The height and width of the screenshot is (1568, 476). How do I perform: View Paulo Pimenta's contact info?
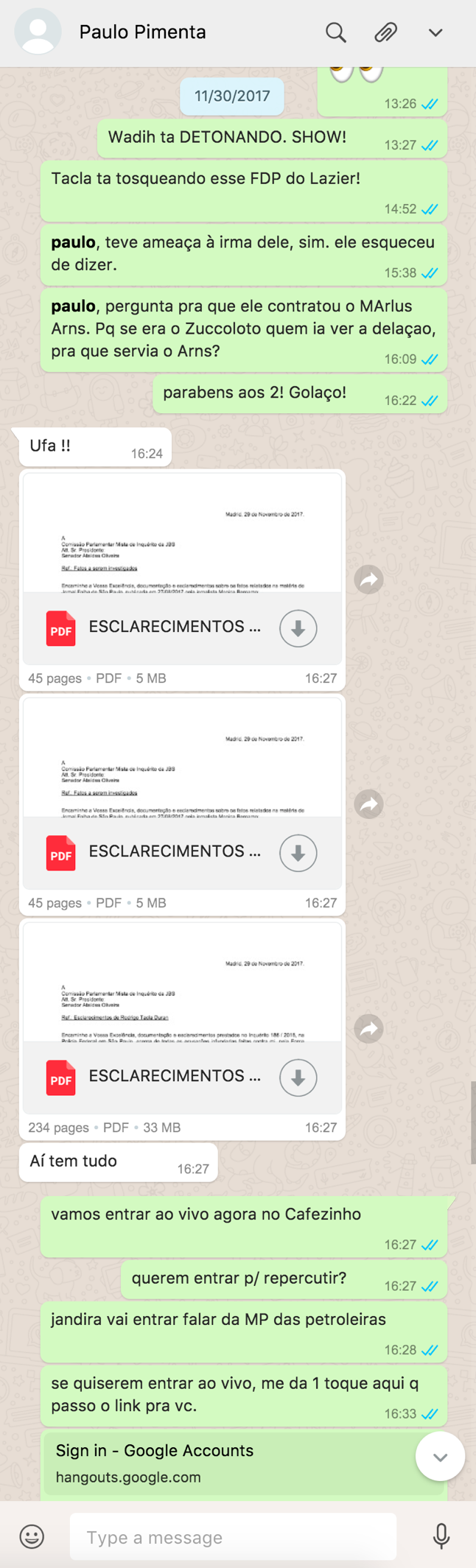[x=142, y=32]
